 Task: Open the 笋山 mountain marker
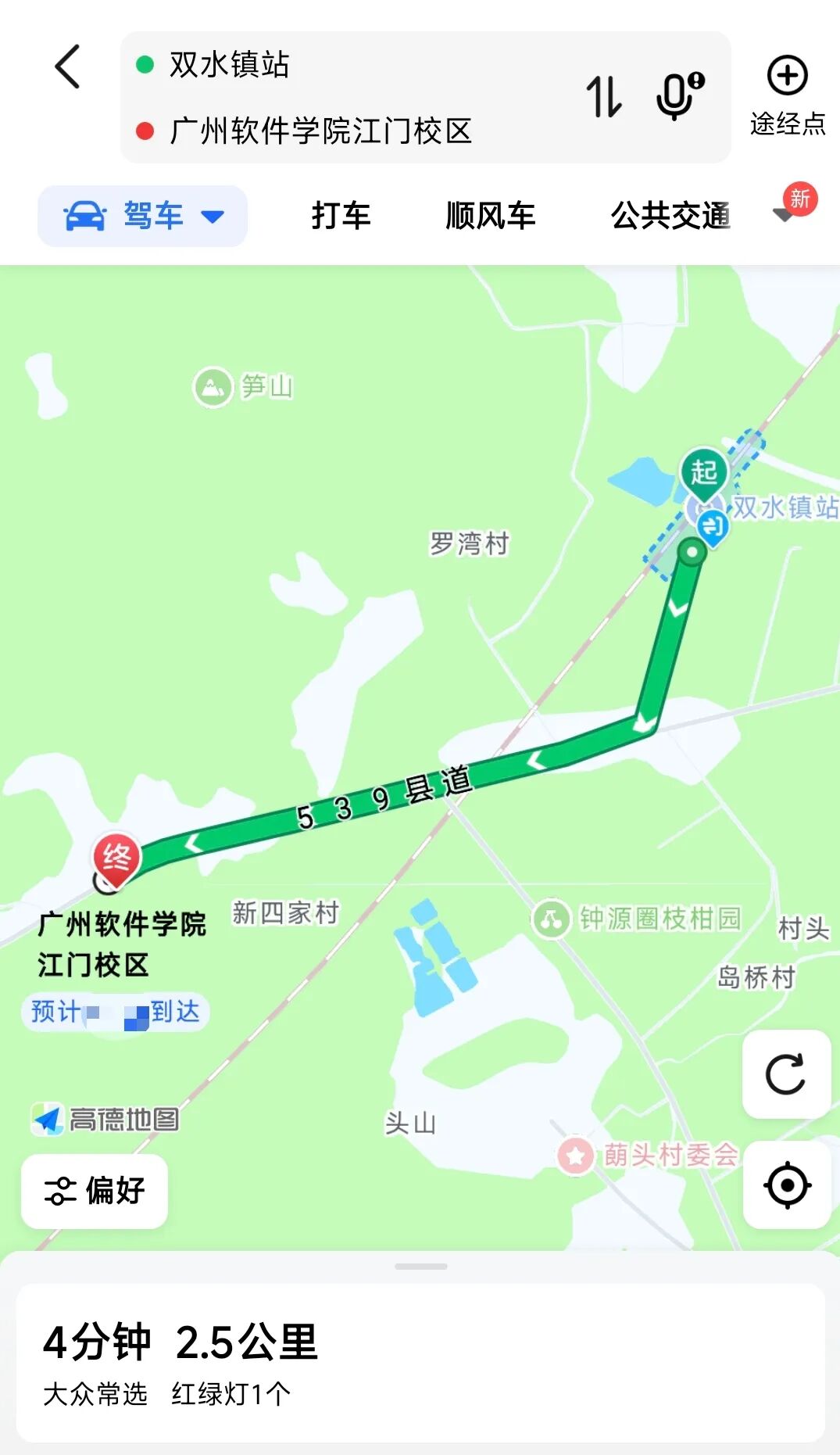[x=213, y=386]
